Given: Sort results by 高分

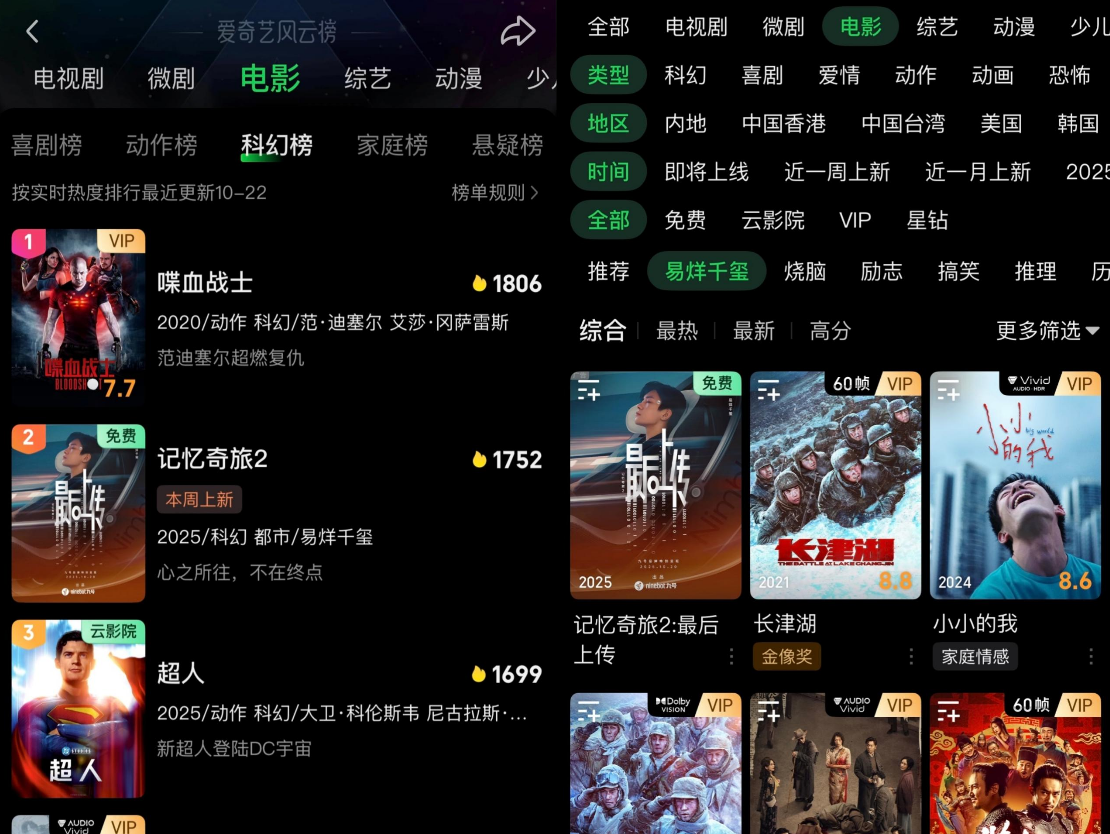Looking at the screenshot, I should click(x=830, y=331).
